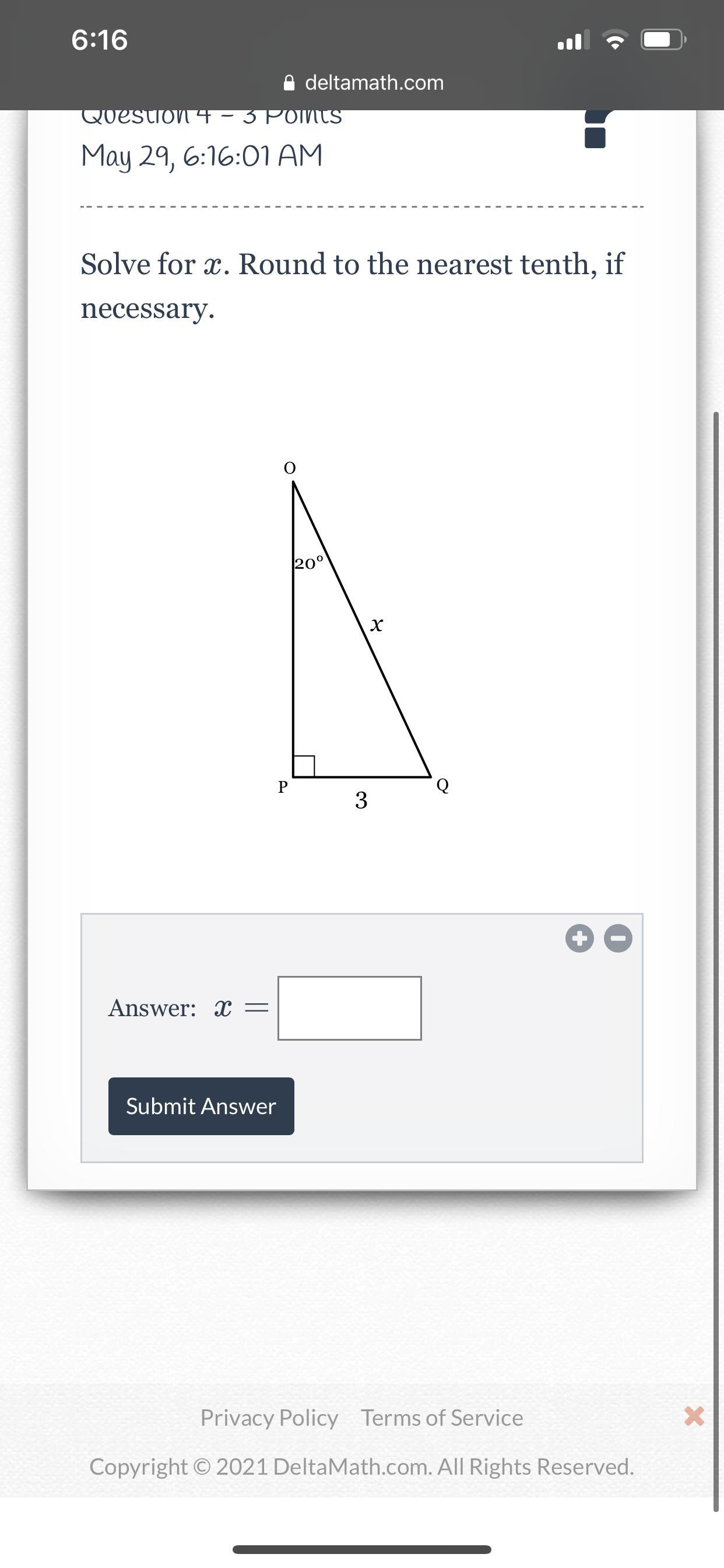Tap the minus icon in the answer panel
Image resolution: width=724 pixels, height=1568 pixels.
pos(618,938)
